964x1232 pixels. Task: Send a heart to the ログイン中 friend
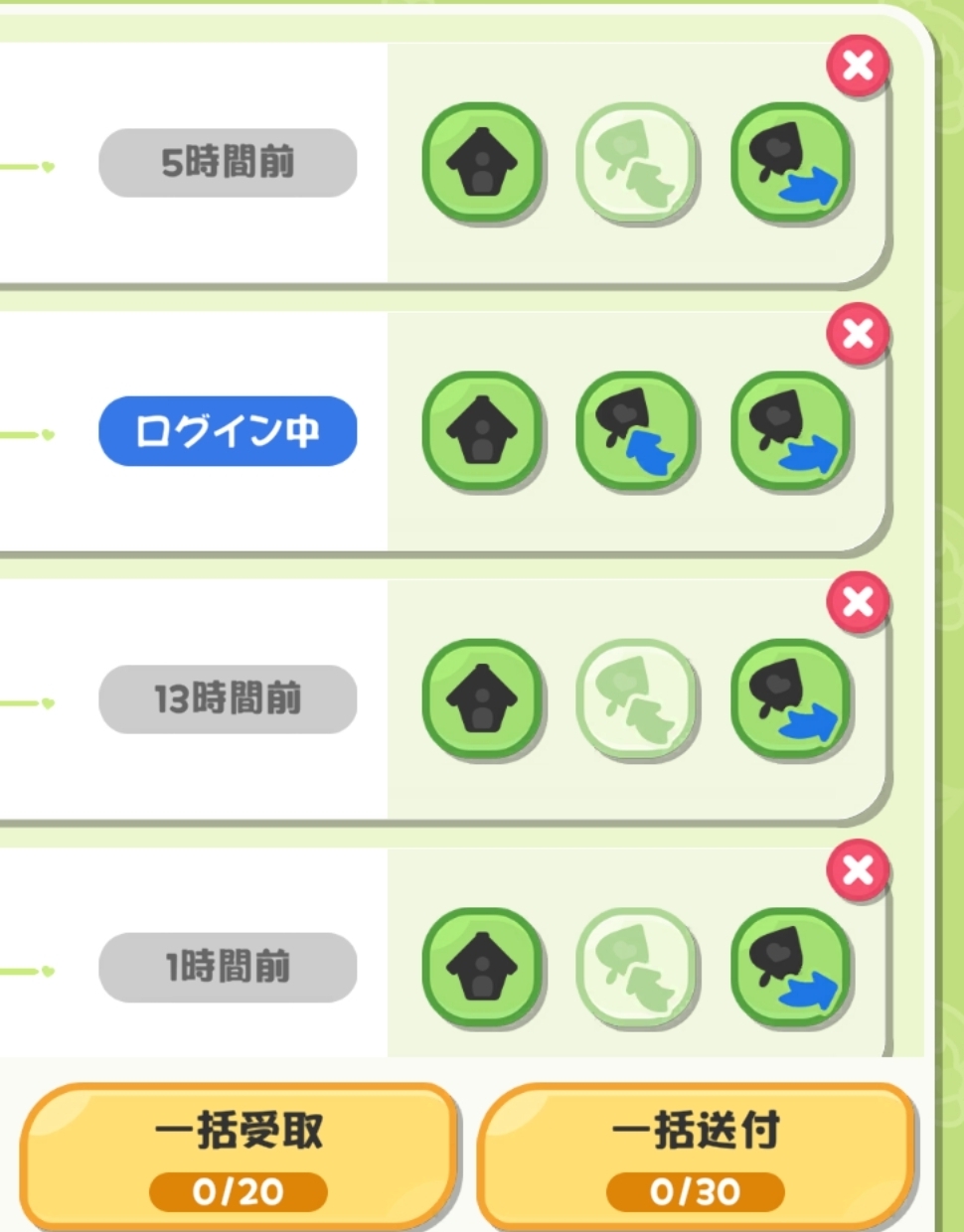pyautogui.click(x=791, y=429)
